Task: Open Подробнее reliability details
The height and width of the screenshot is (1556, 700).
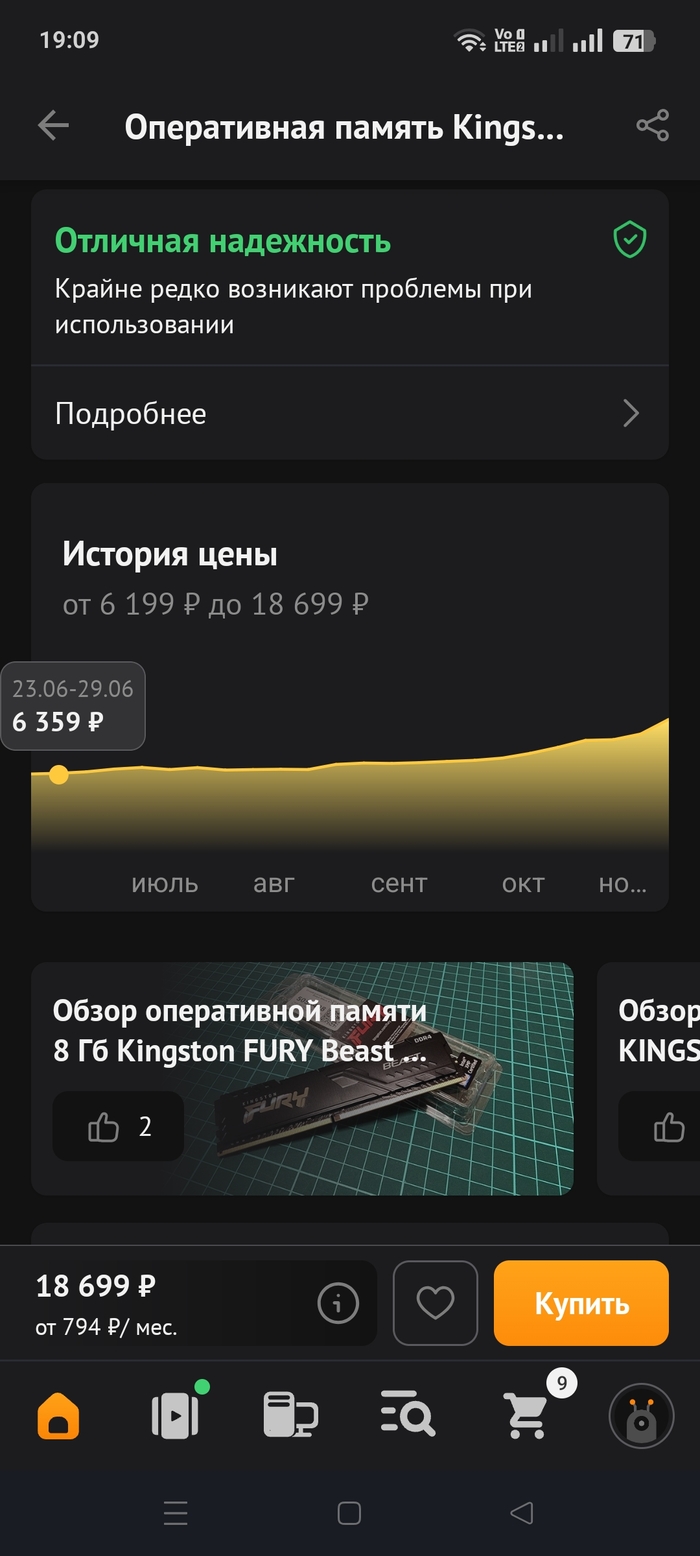Action: pyautogui.click(x=349, y=413)
